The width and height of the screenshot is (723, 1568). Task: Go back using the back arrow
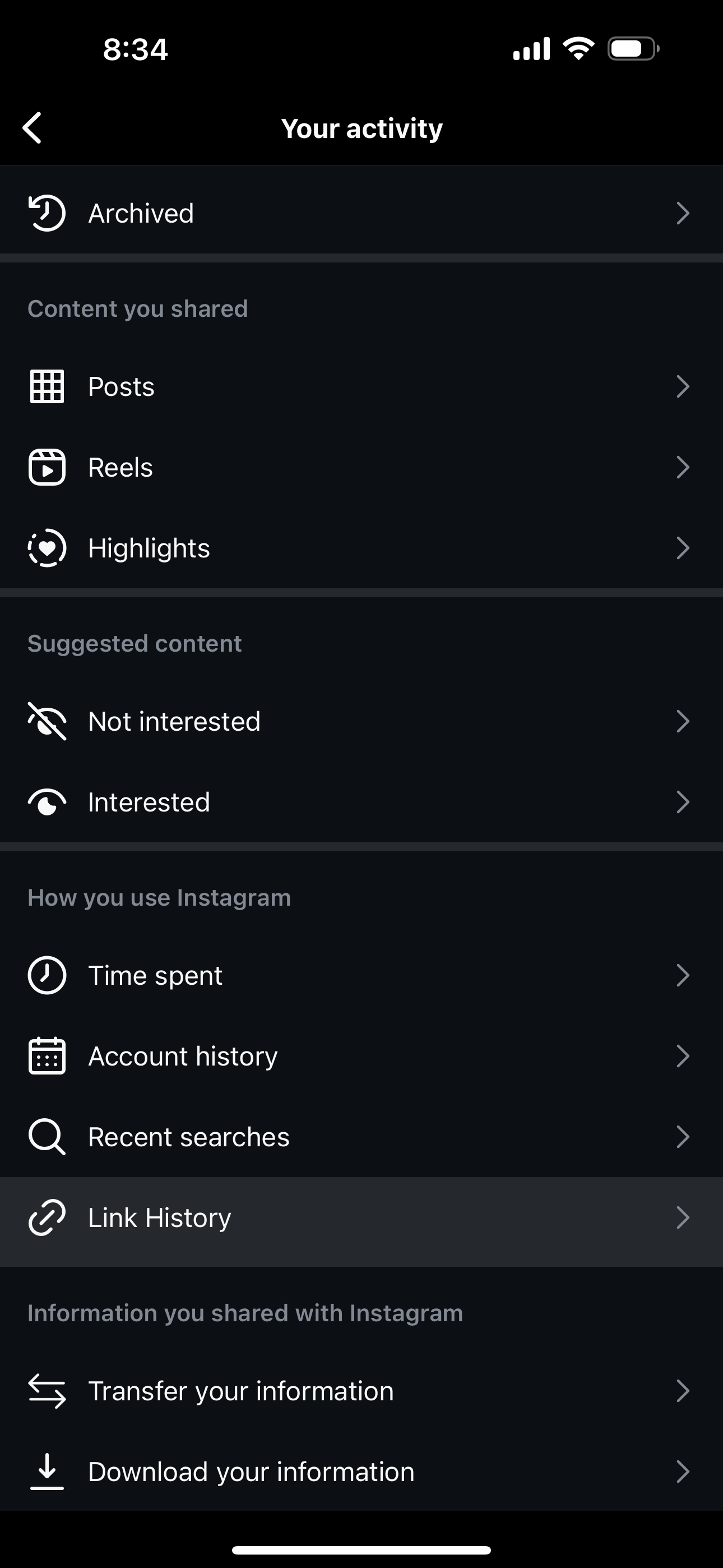(31, 128)
